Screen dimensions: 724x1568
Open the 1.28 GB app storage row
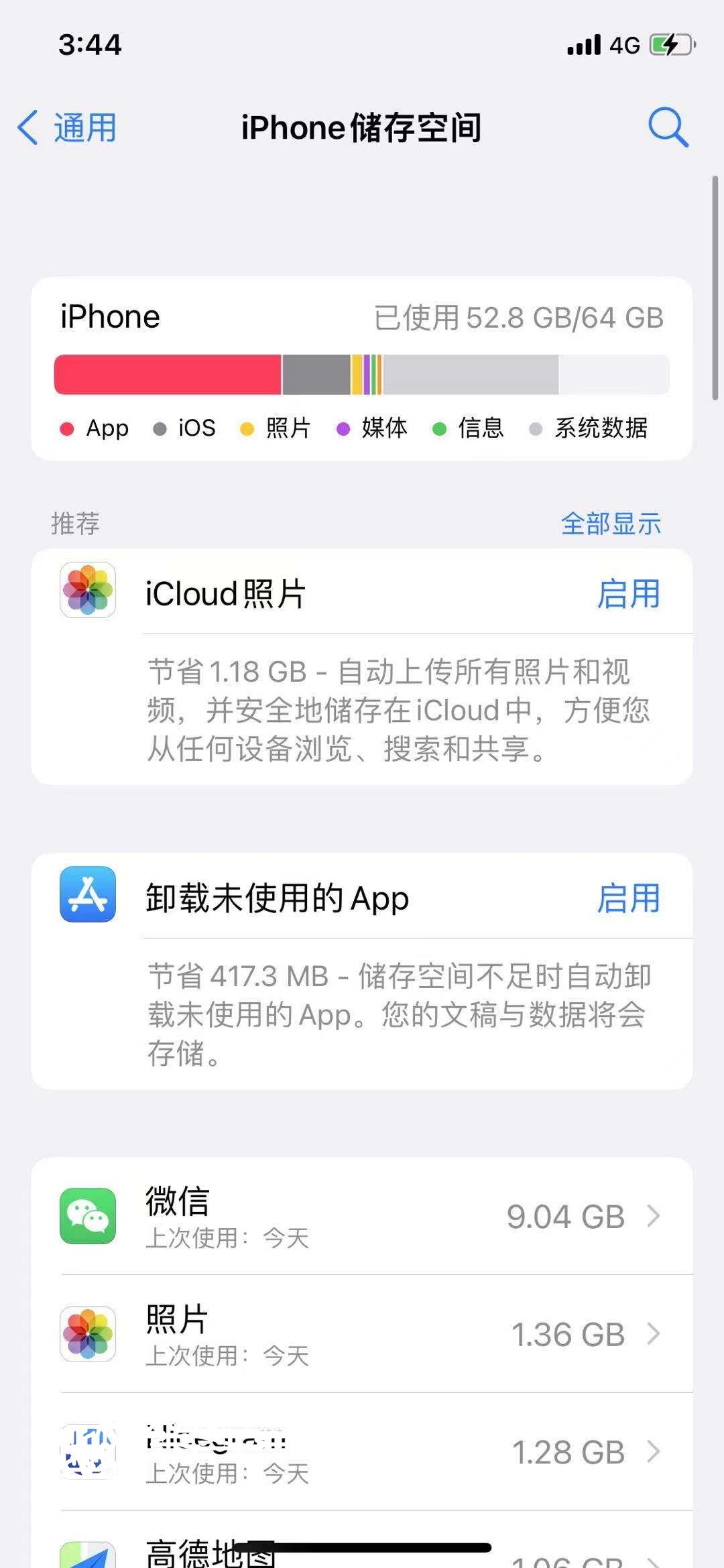[362, 1452]
